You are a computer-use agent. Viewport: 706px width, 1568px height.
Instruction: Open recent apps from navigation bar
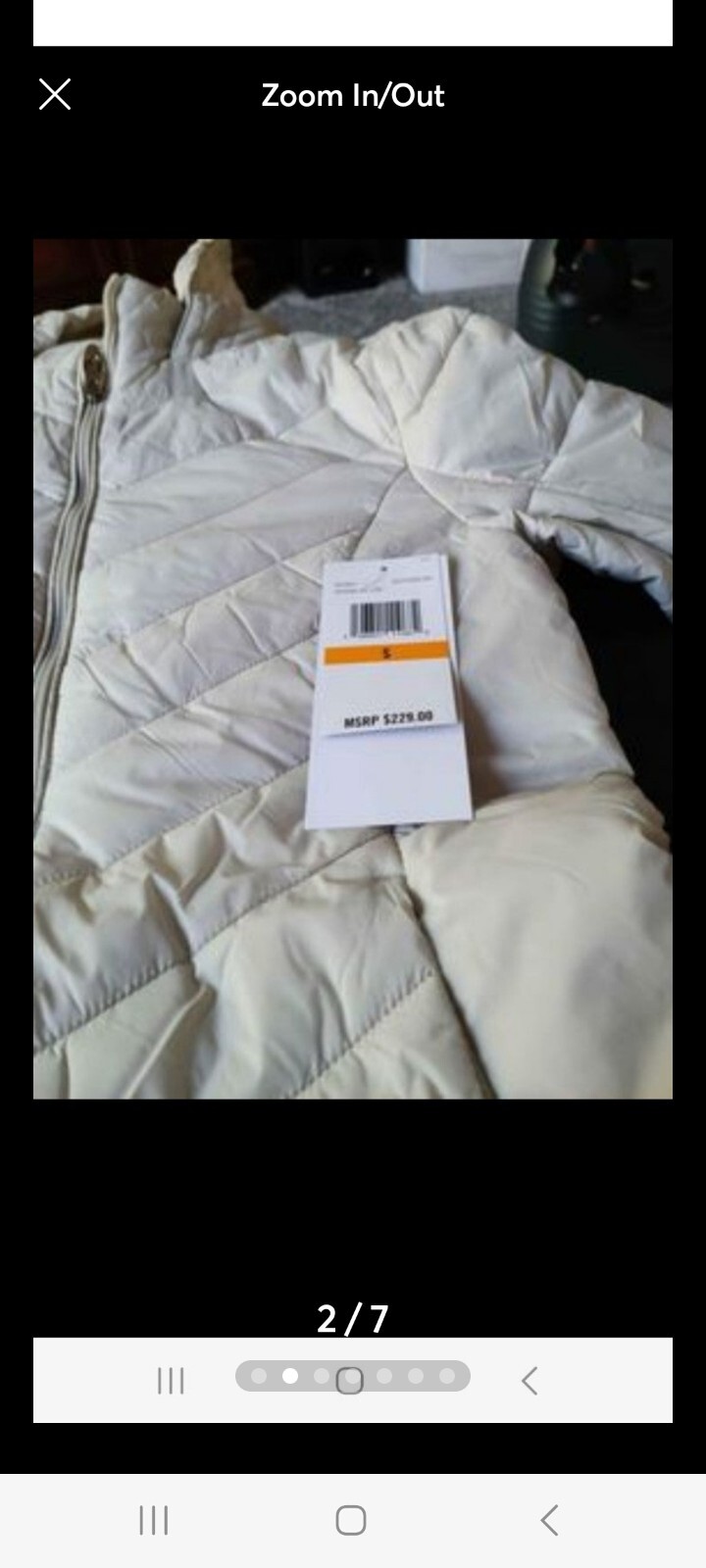click(154, 1520)
